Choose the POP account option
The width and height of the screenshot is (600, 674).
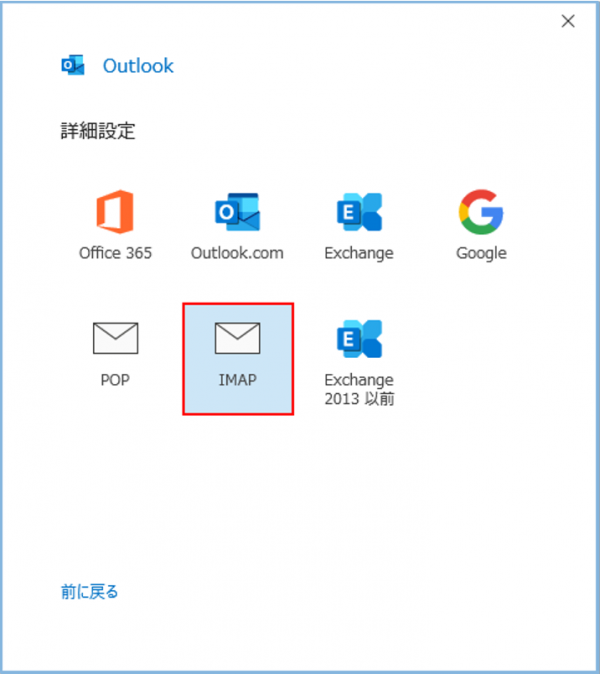pos(115,353)
